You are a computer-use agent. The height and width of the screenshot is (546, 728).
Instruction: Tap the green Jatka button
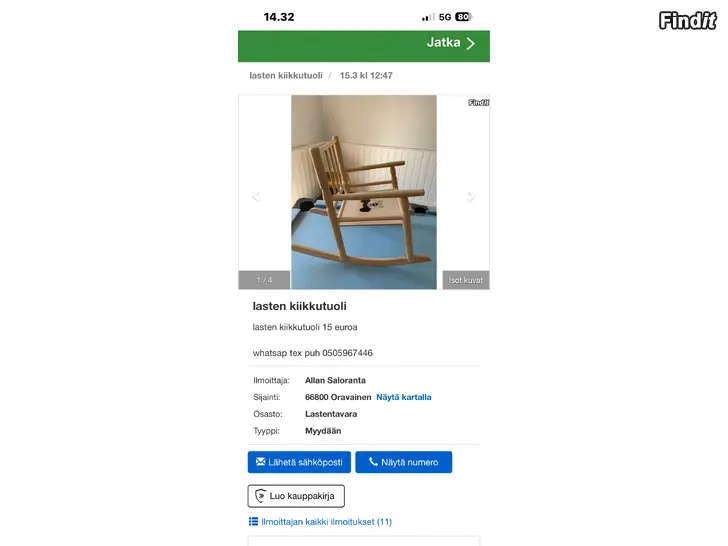(450, 43)
